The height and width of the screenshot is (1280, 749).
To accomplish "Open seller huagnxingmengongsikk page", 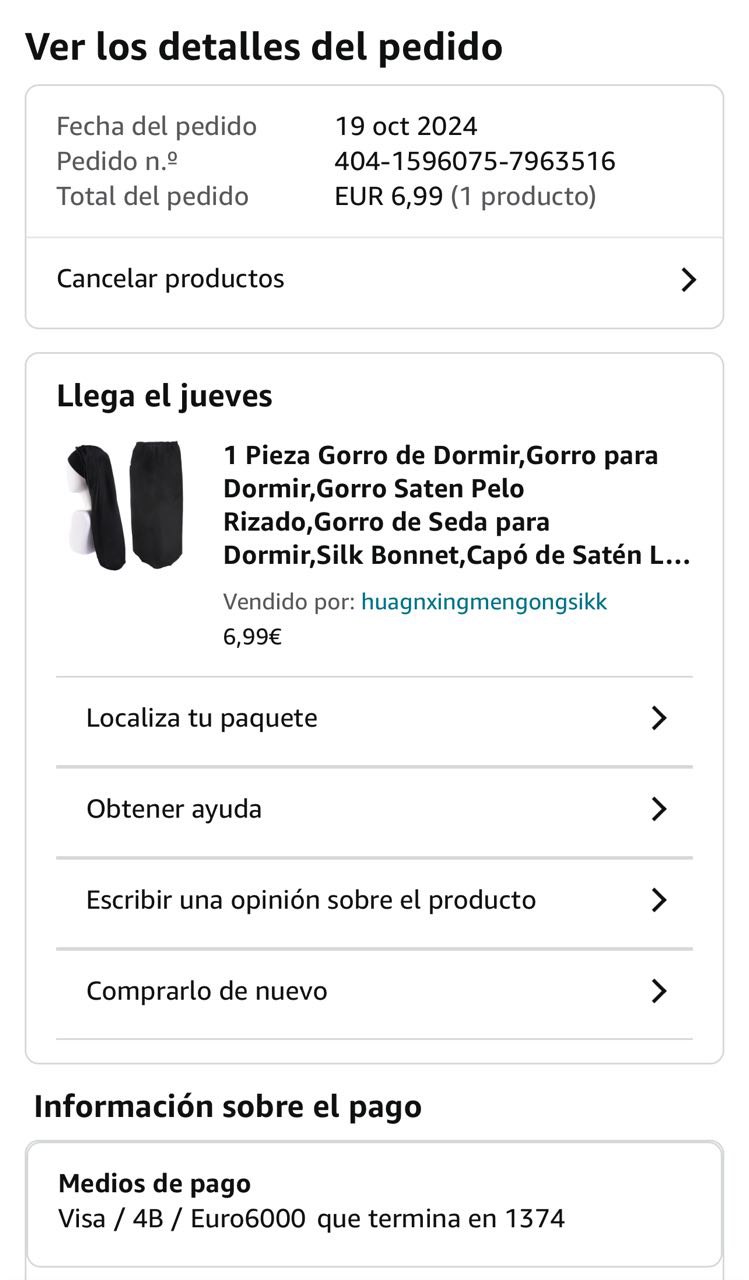I will coord(484,602).
